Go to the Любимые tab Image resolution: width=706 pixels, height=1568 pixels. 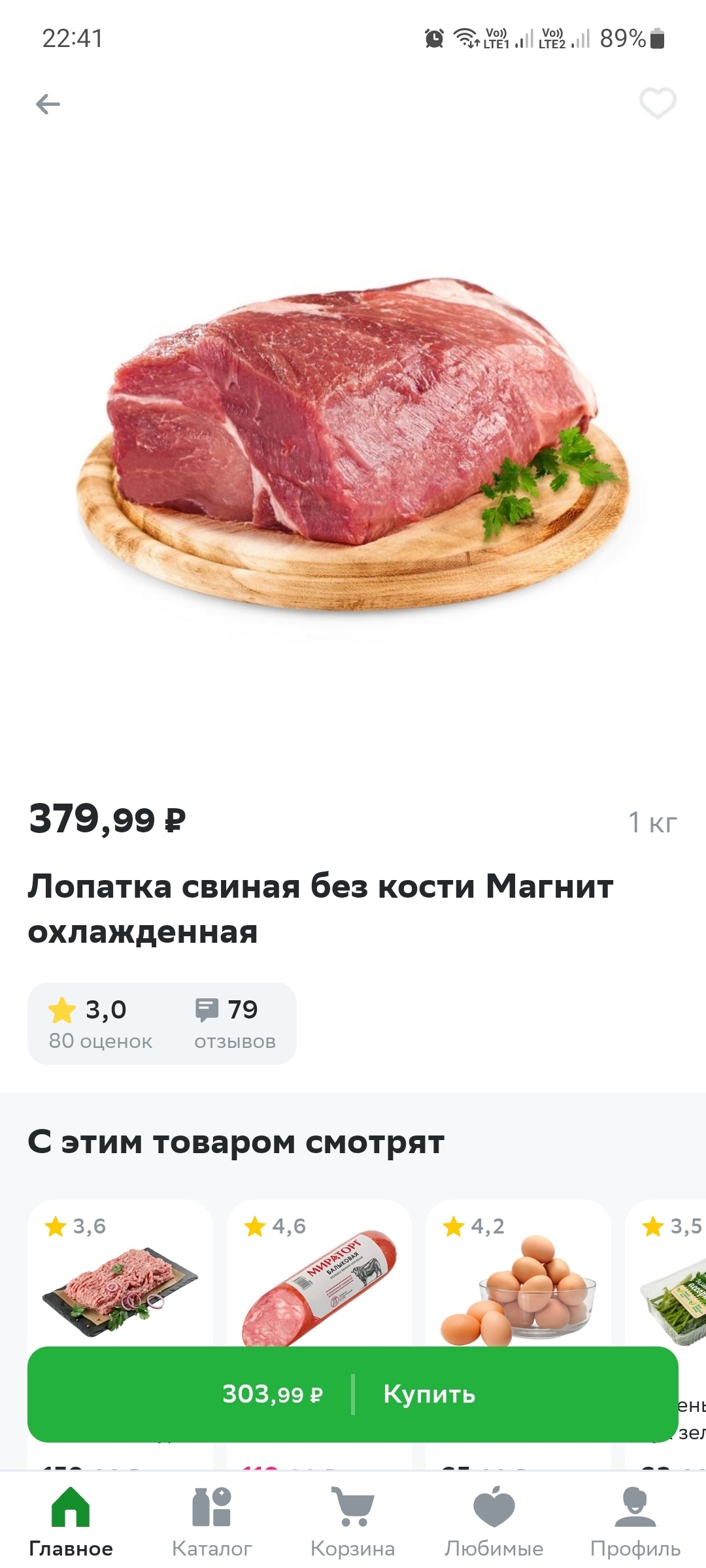494,1522
